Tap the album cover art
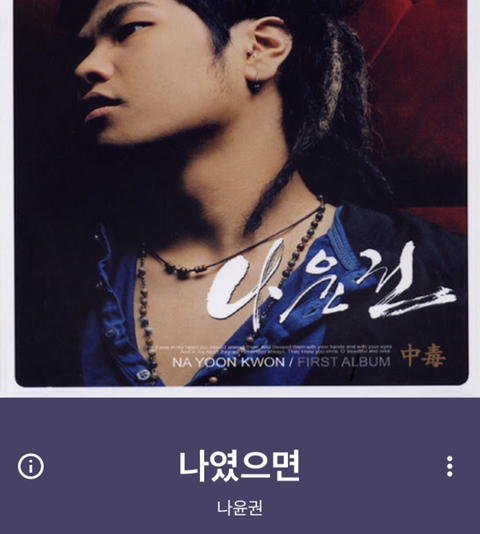 (242, 193)
